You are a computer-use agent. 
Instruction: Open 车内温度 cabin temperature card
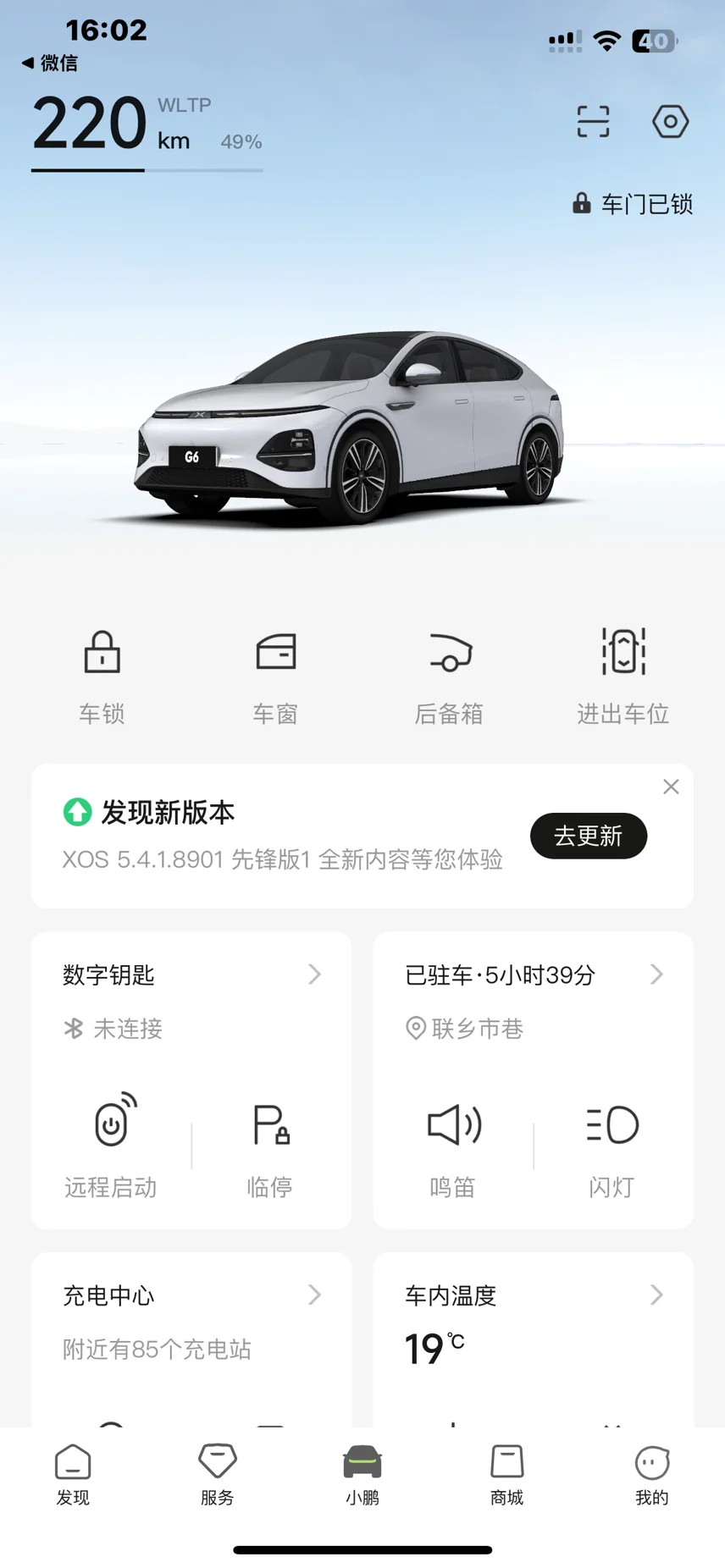533,1295
